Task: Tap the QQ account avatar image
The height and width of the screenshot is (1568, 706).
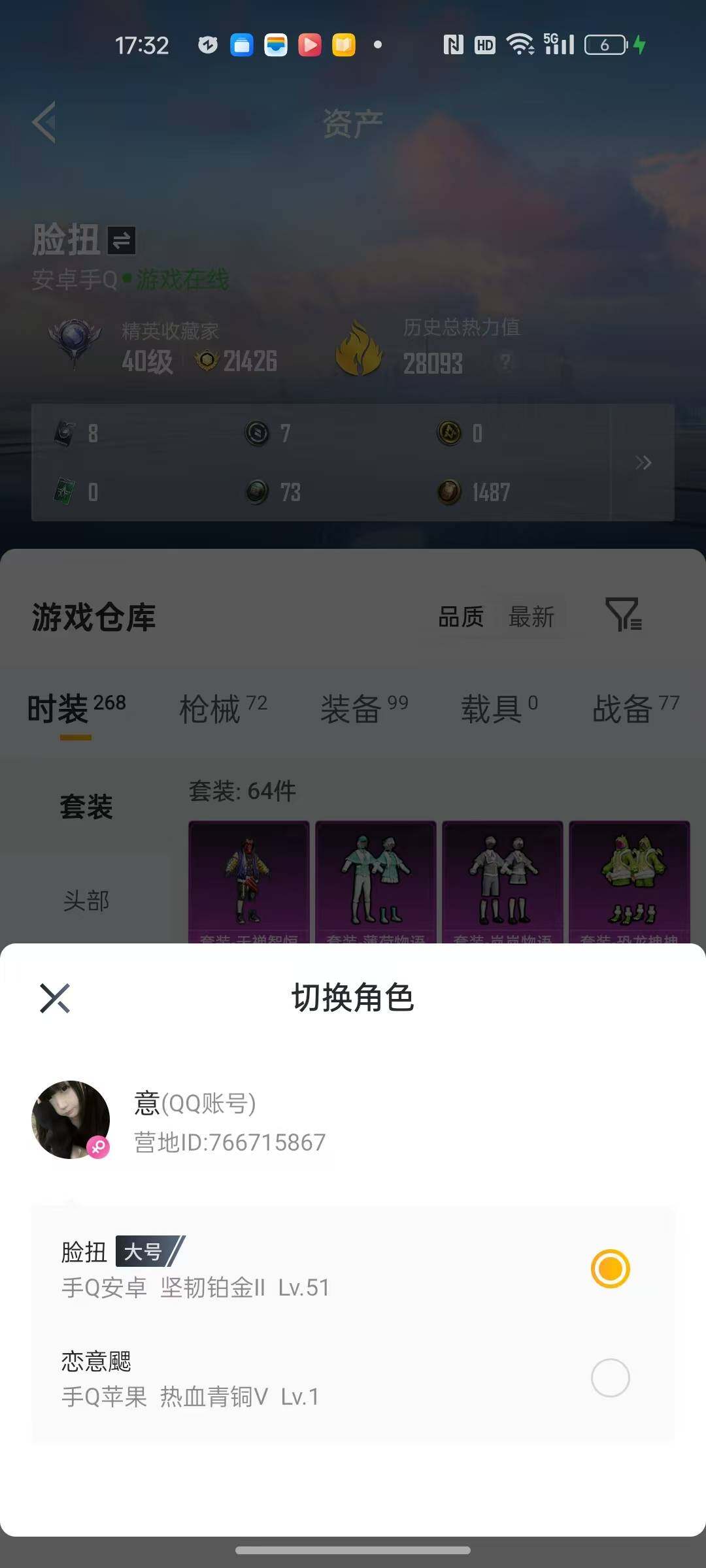Action: (x=72, y=1119)
